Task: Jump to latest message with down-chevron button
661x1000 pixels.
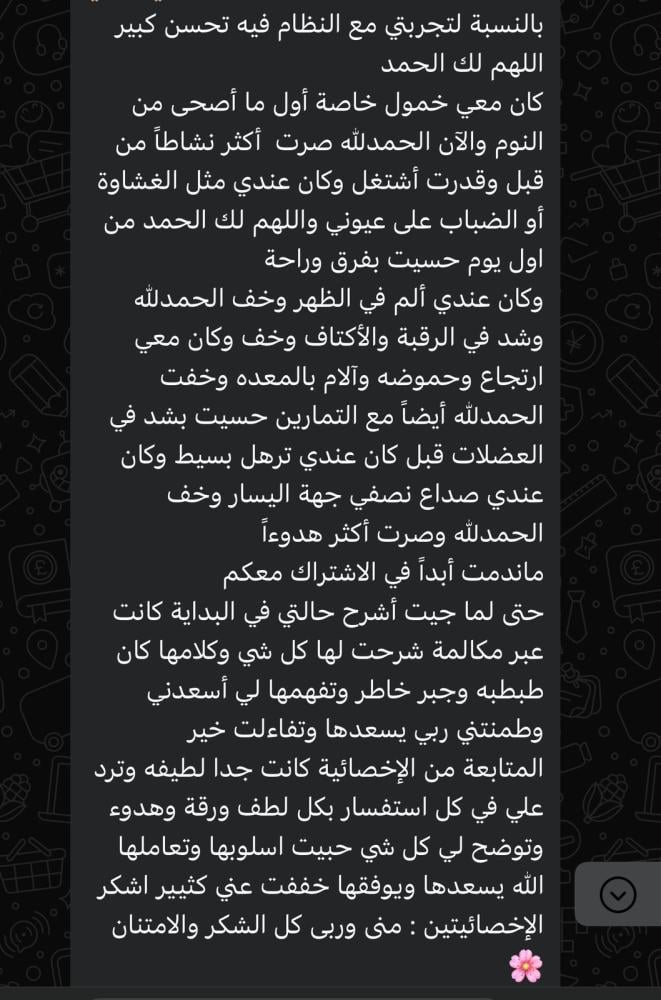Action: pos(618,894)
